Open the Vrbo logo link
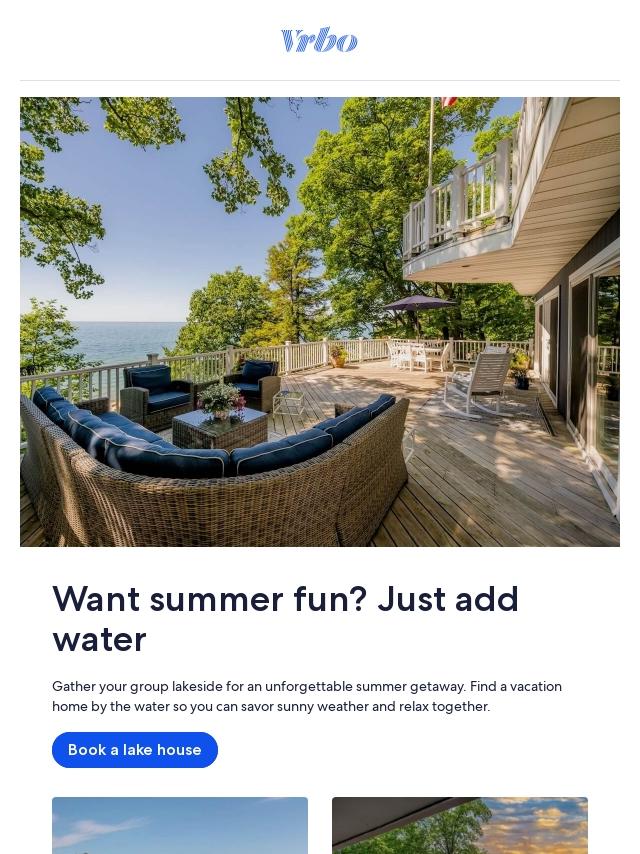Screen dimensions: 640x854 pyautogui.click(x=319, y=40)
